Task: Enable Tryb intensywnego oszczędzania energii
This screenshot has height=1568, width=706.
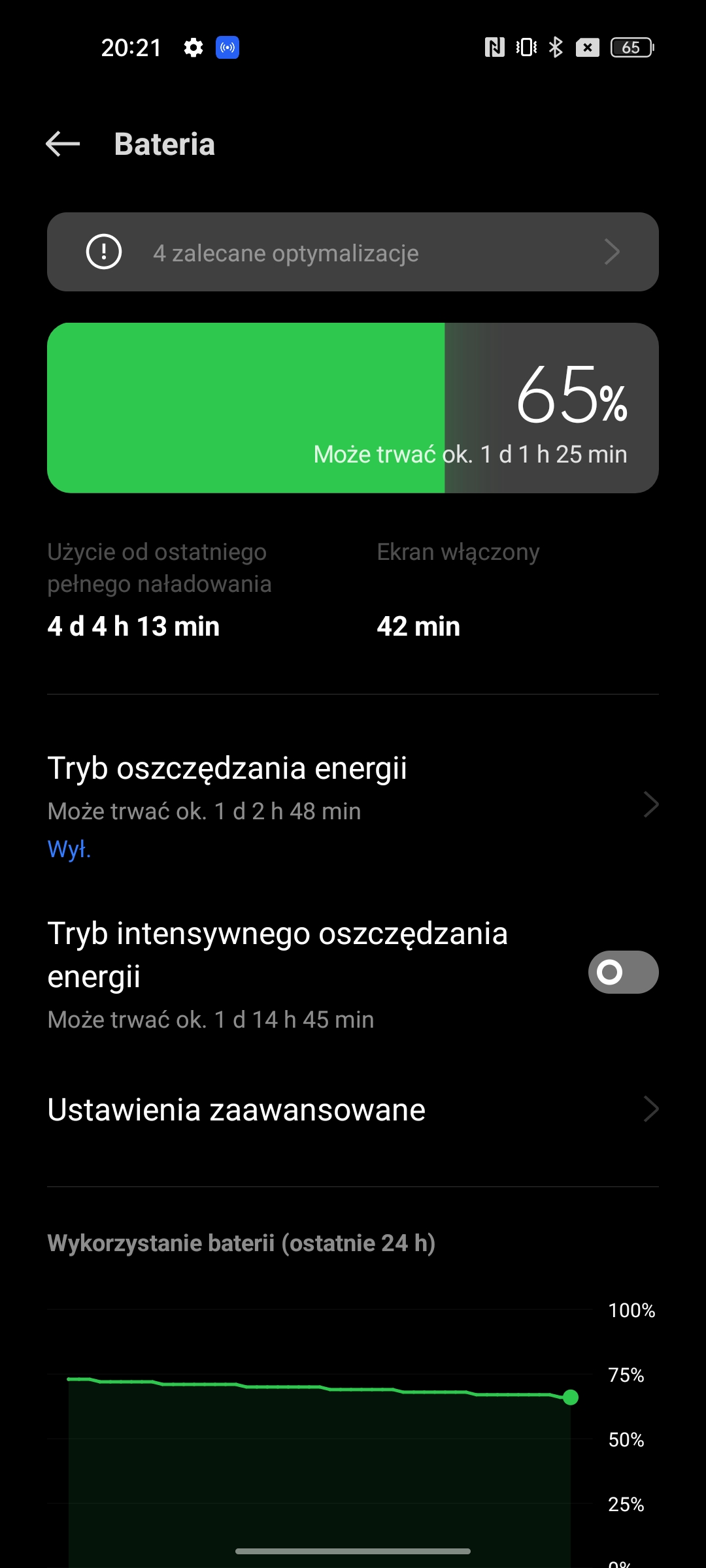Action: [x=622, y=972]
